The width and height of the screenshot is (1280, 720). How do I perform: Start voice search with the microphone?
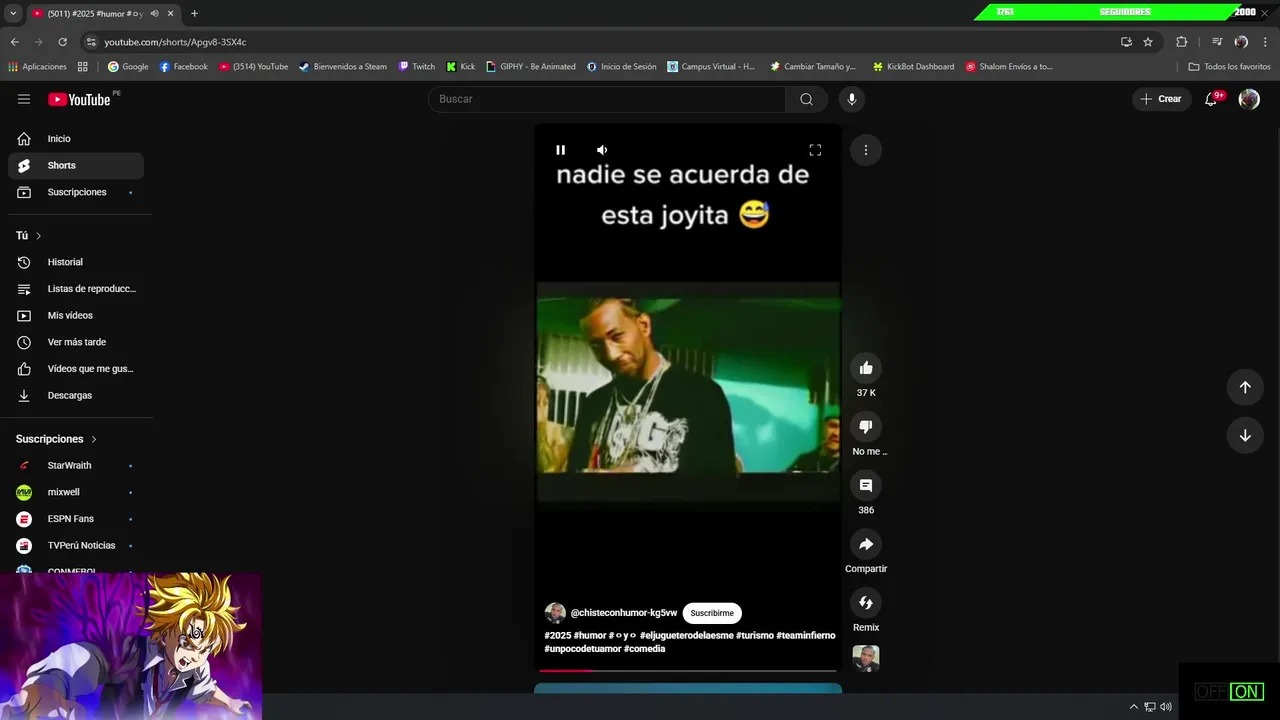852,99
